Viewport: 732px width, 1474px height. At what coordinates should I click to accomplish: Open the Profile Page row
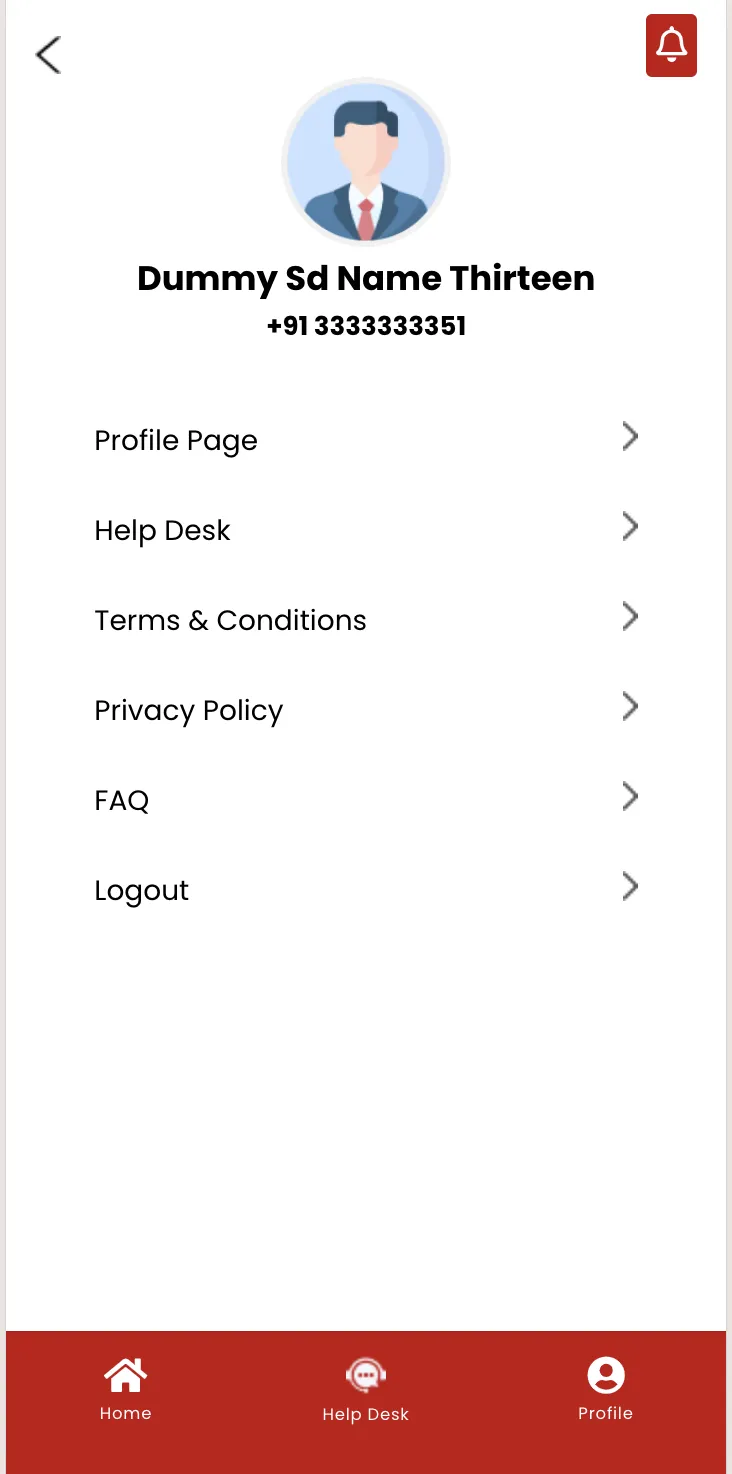(365, 440)
